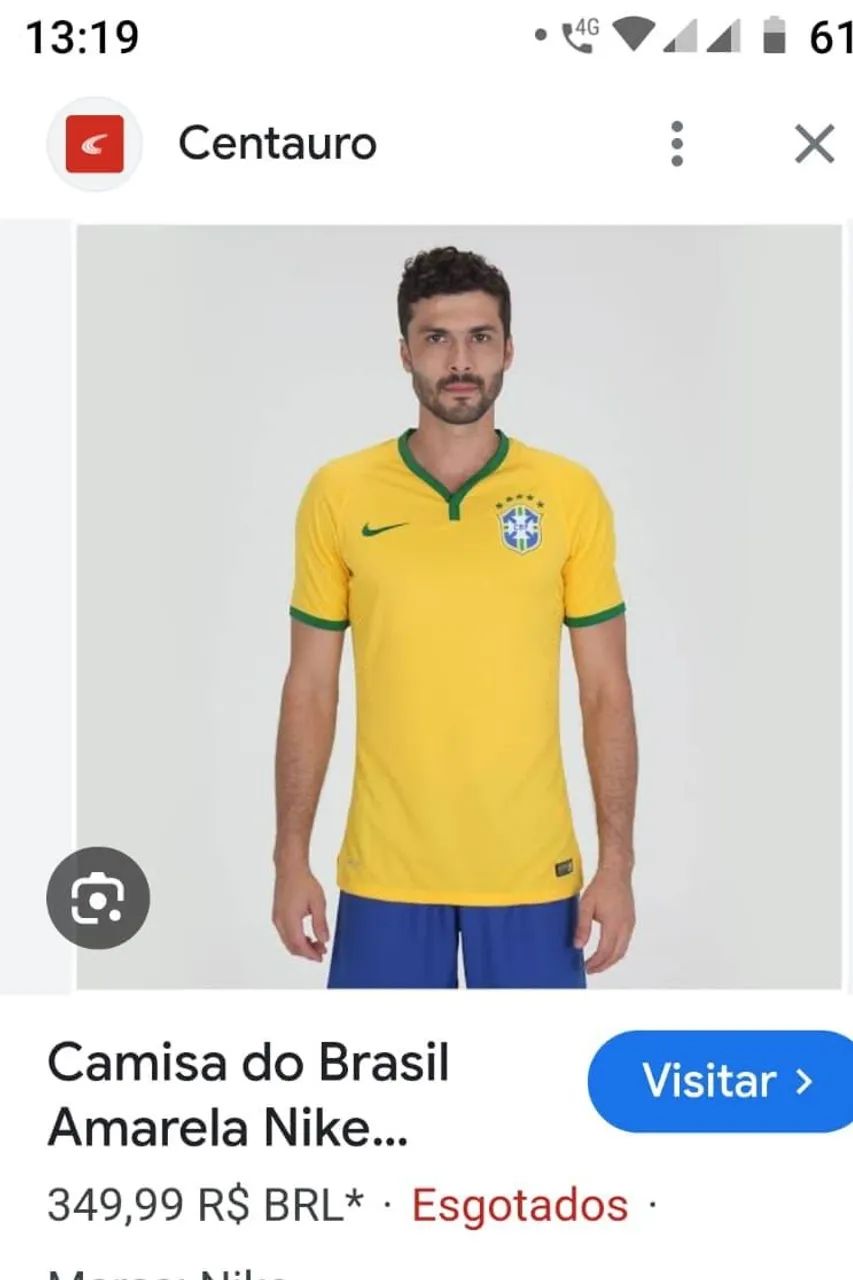Tap the Google Lens camera icon on the image

97,898
